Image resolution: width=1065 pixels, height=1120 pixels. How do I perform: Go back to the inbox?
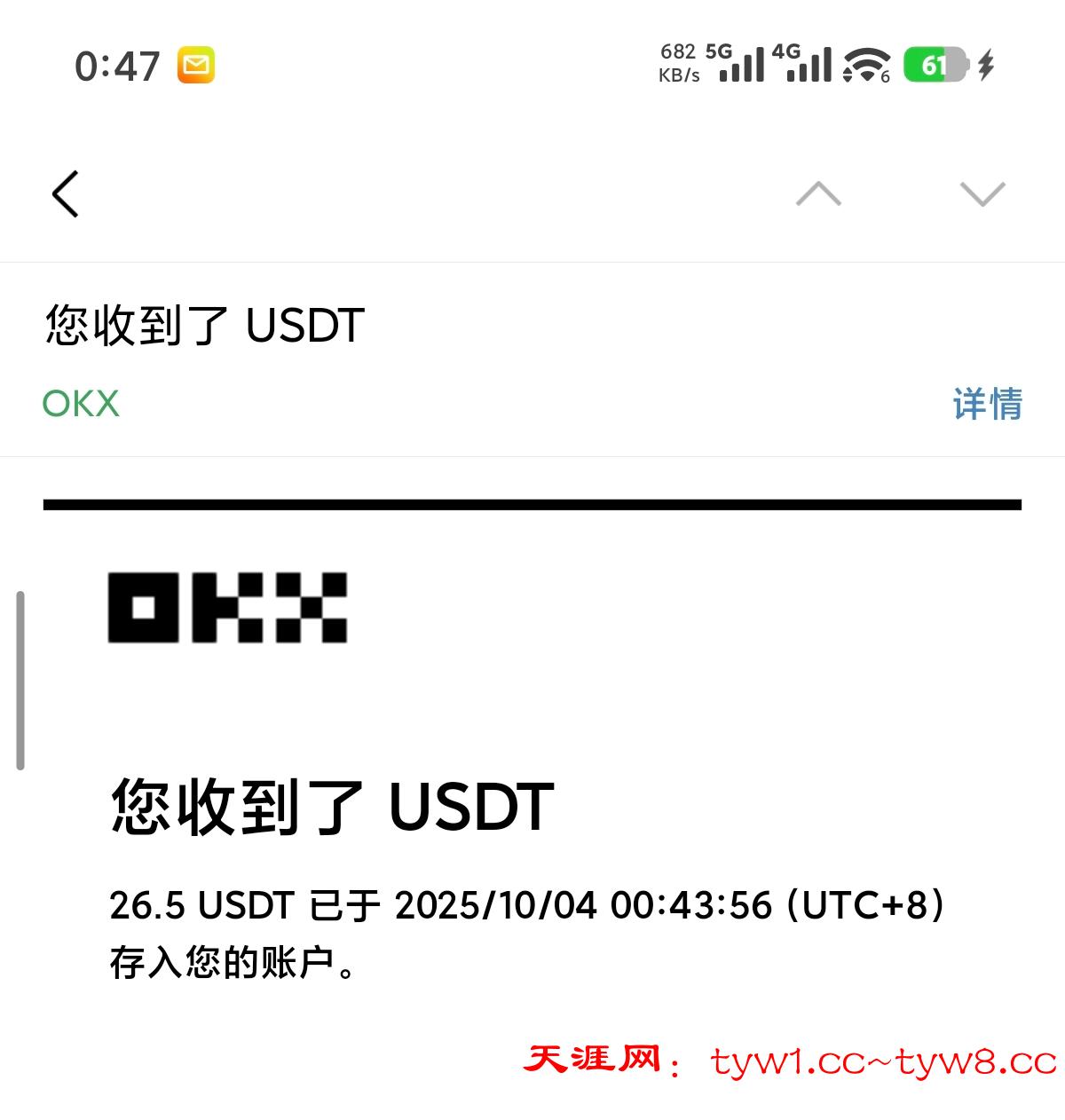pos(66,193)
